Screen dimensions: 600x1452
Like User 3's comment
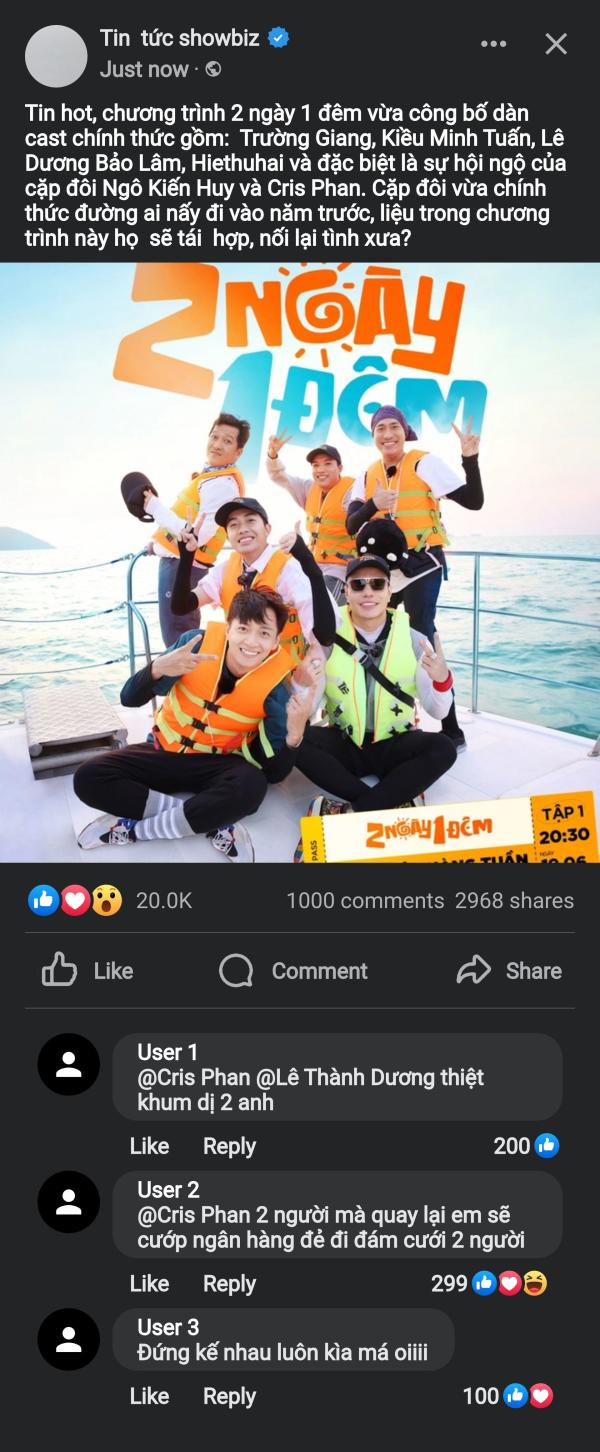click(149, 1396)
